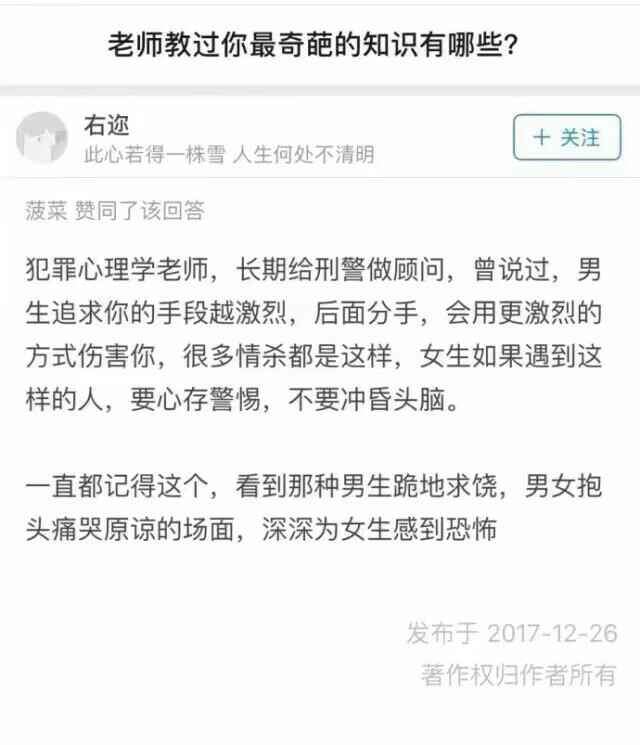Open 右迩's profile avatar

42,138
